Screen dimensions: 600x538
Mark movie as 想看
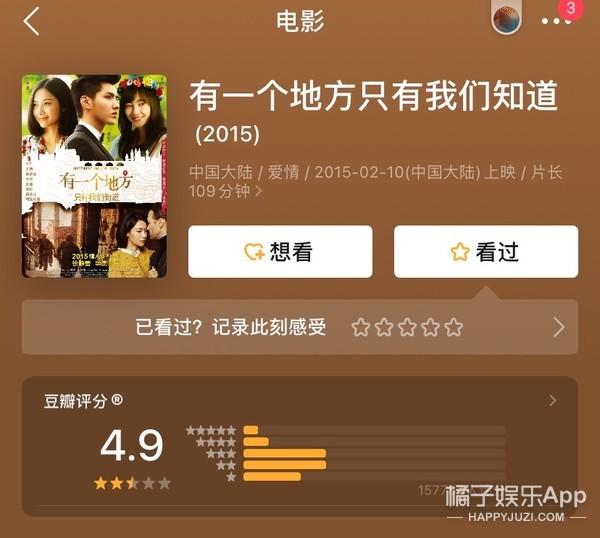click(x=280, y=252)
